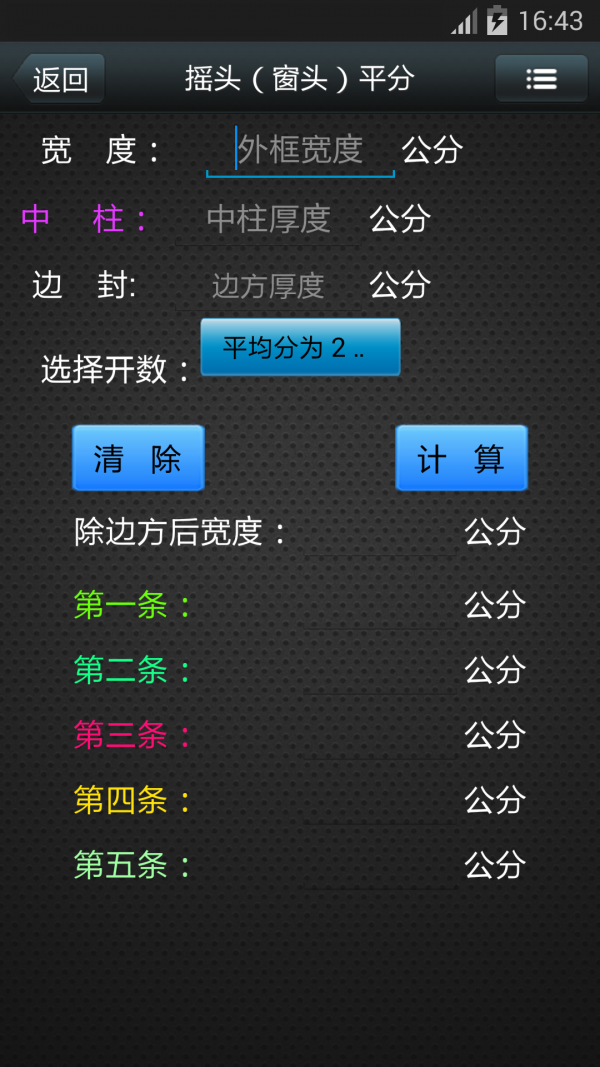The height and width of the screenshot is (1067, 600).
Task: Clear all fields with 清除
Action: pyautogui.click(x=138, y=458)
